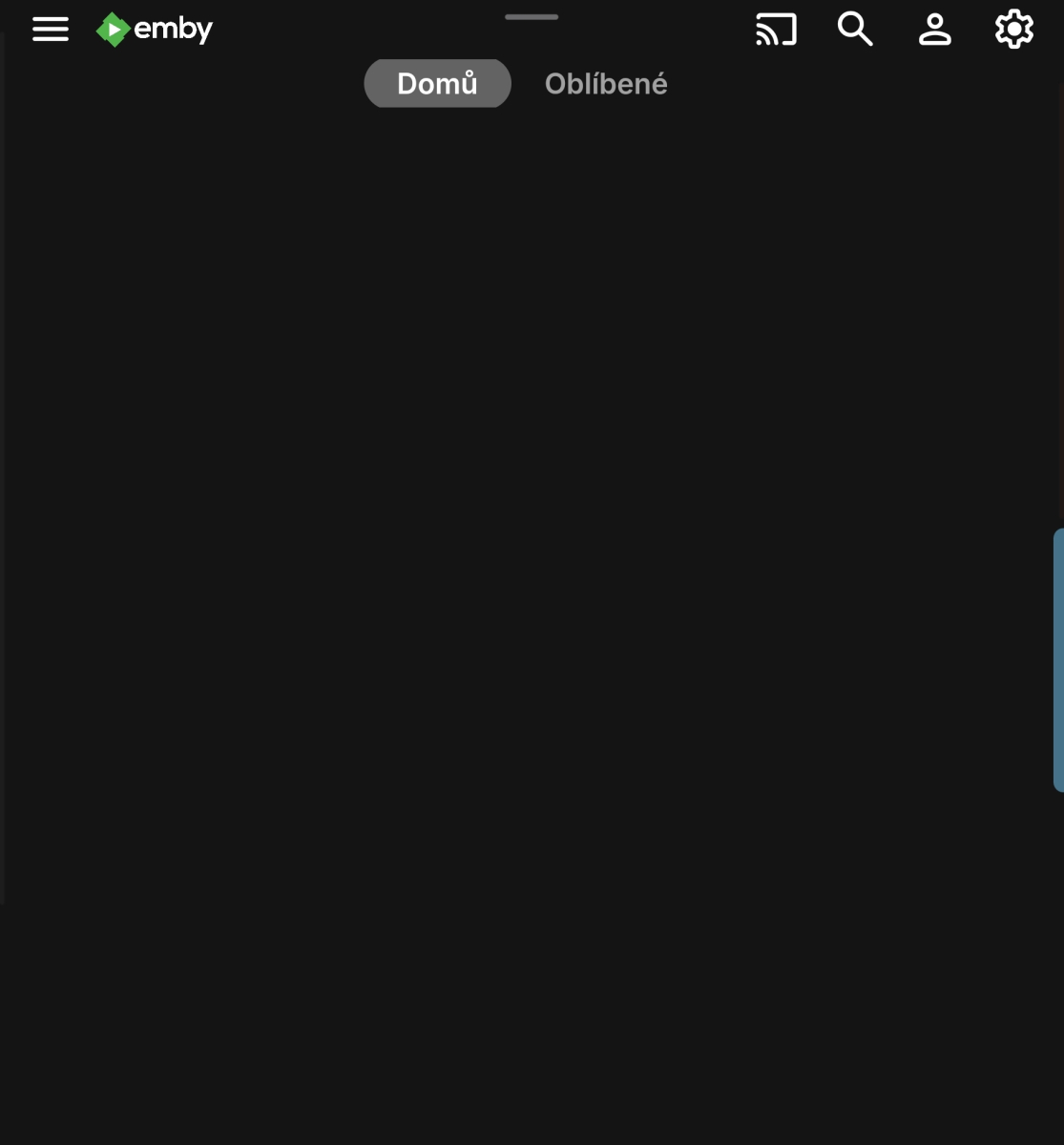Click the blue scrollbar on the right edge
Viewport: 1064px width, 1145px height.
pyautogui.click(x=1059, y=658)
